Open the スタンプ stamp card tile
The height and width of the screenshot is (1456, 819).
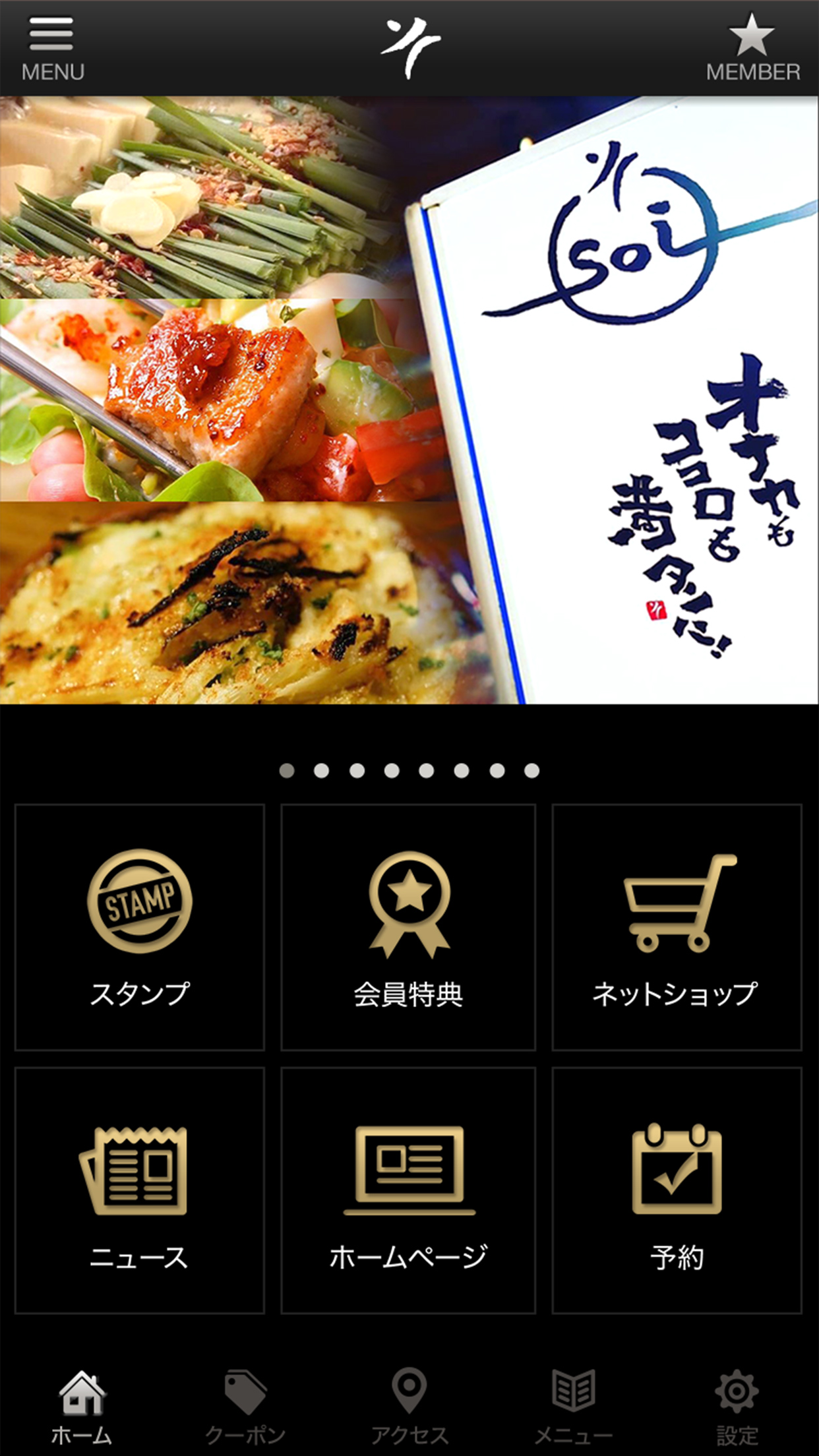pos(140,926)
